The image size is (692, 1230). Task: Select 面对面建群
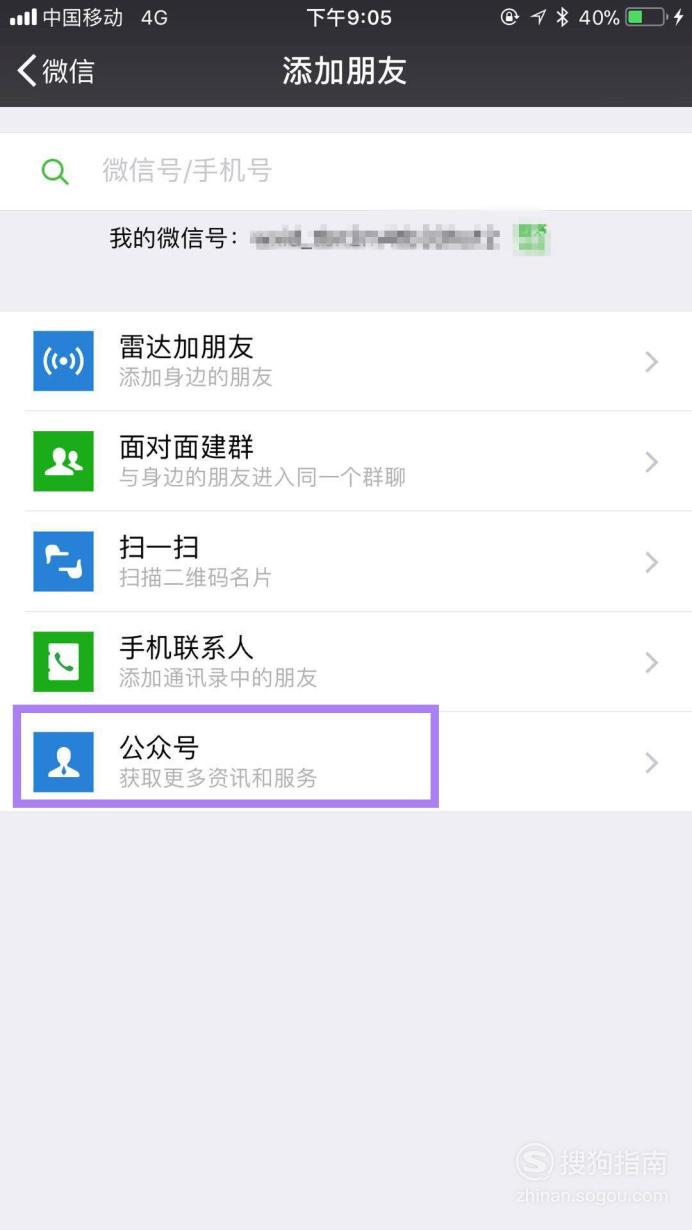pyautogui.click(x=346, y=461)
